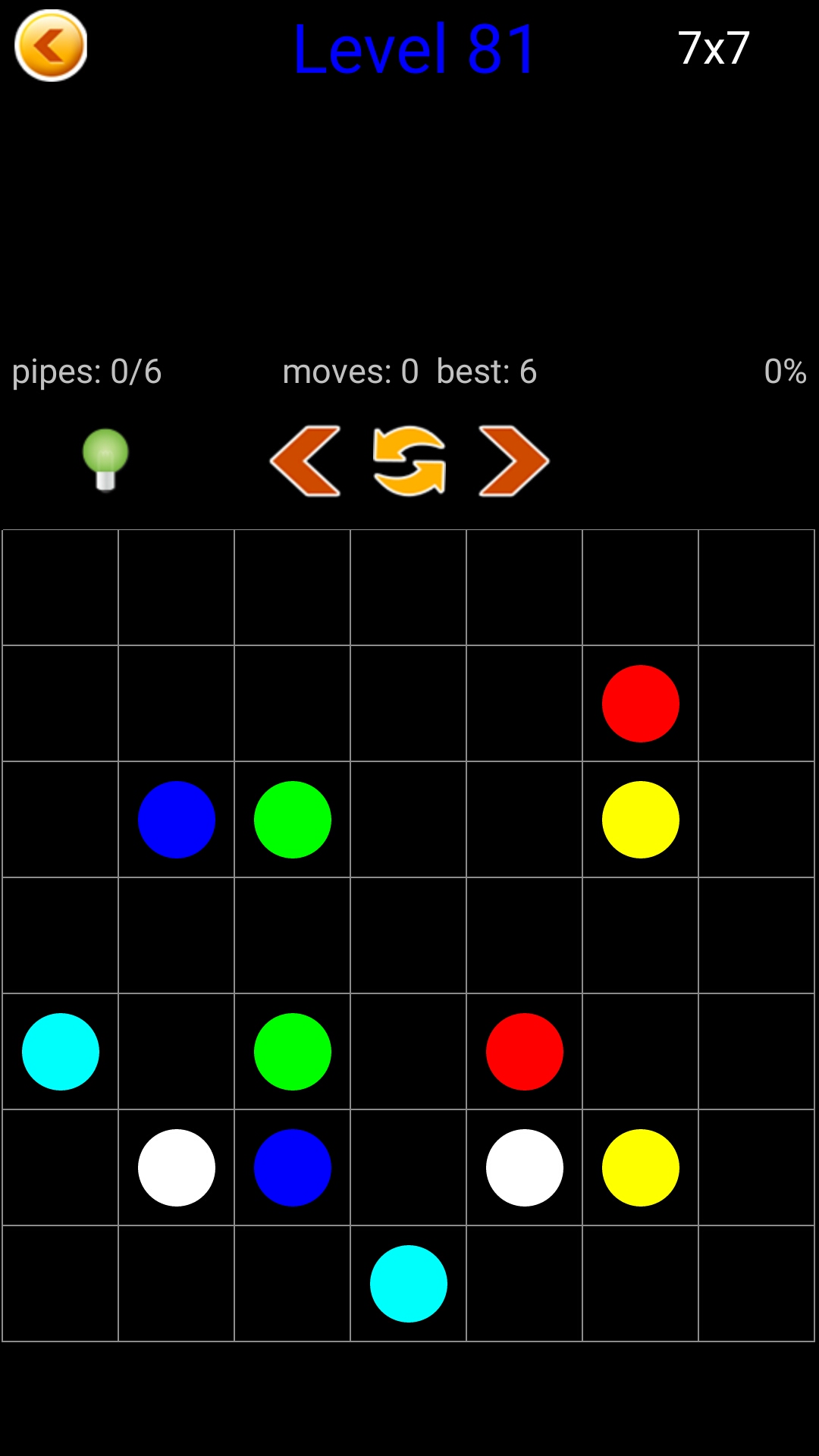Select the red dot above the yellow dot
The image size is (819, 1456).
[641, 704]
